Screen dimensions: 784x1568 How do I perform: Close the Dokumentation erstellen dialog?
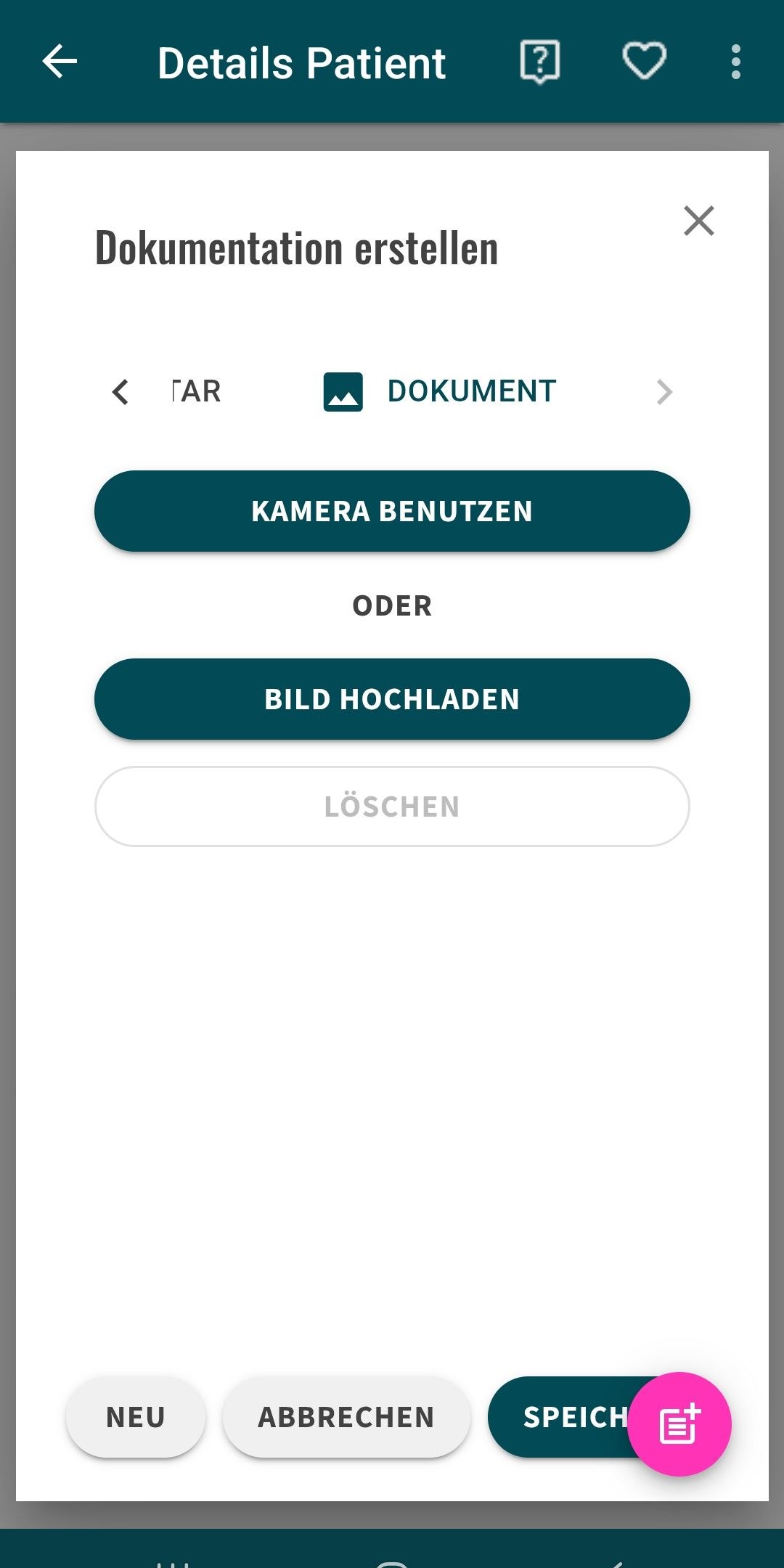pyautogui.click(x=698, y=221)
